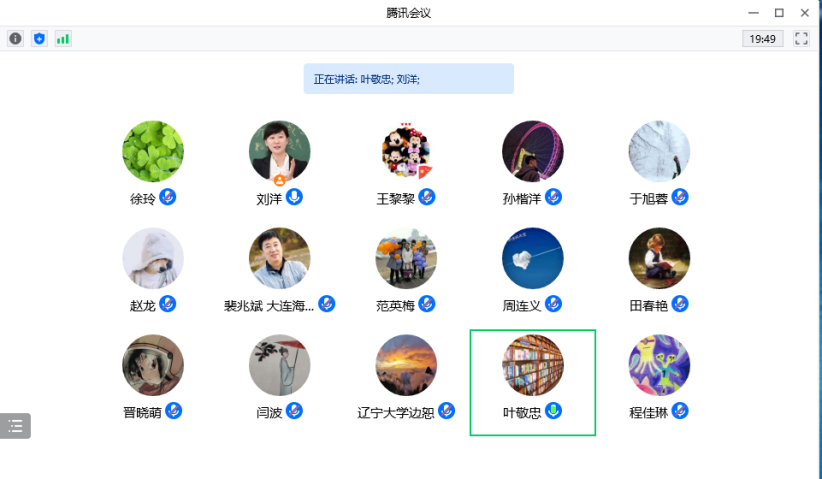The height and width of the screenshot is (479, 822).
Task: Open 刘洋's participant tile
Action: [x=279, y=152]
